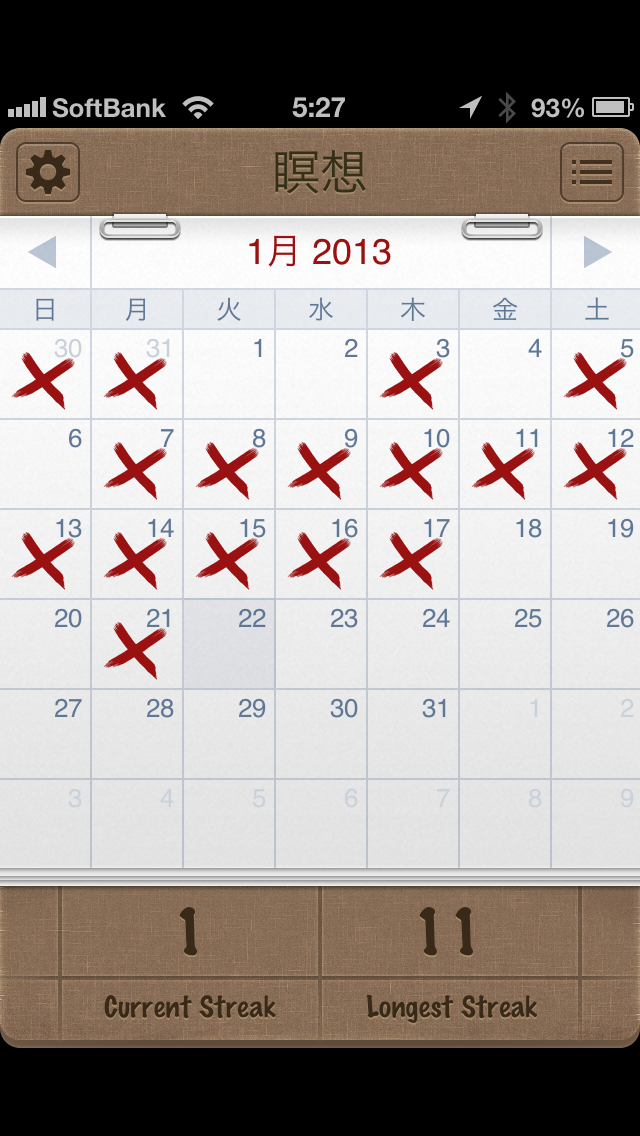Select January 29 on the calendar
Image resolution: width=640 pixels, height=1136 pixels.
click(x=229, y=734)
